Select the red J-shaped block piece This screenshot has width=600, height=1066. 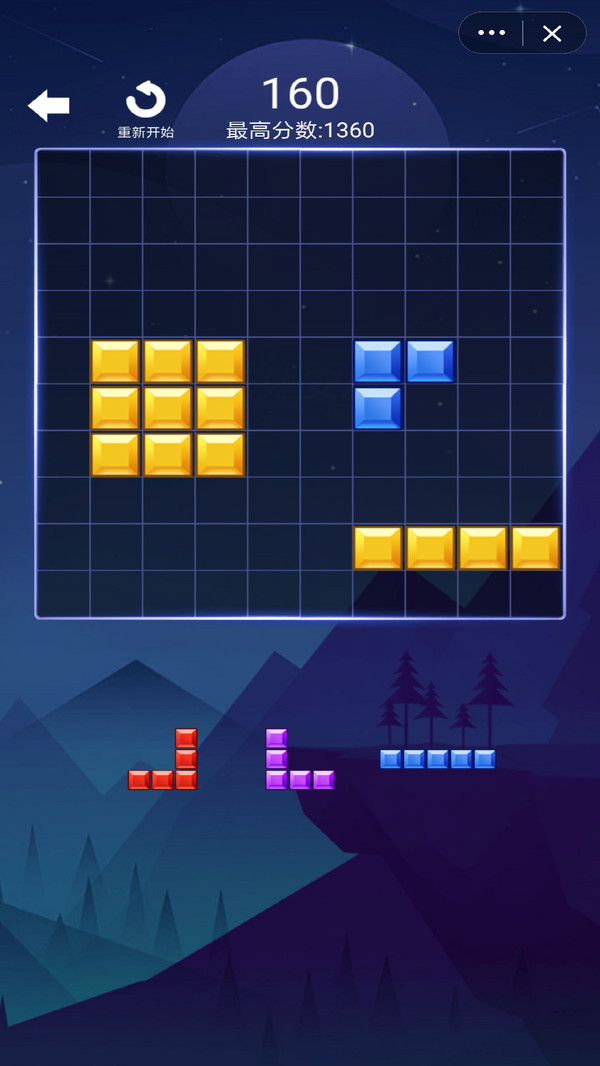pos(163,759)
